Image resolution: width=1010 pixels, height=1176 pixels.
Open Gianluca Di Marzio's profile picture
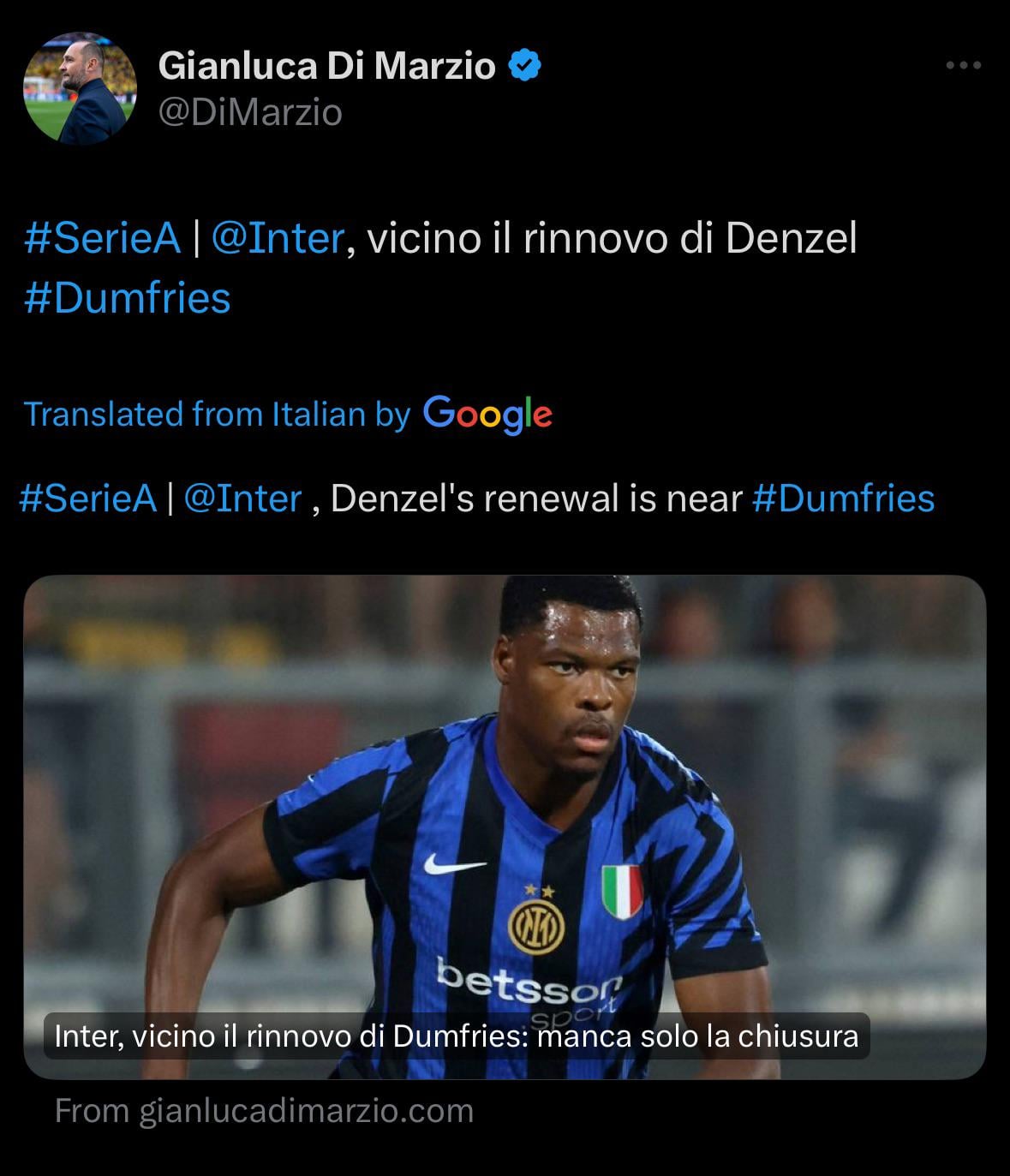(80, 88)
